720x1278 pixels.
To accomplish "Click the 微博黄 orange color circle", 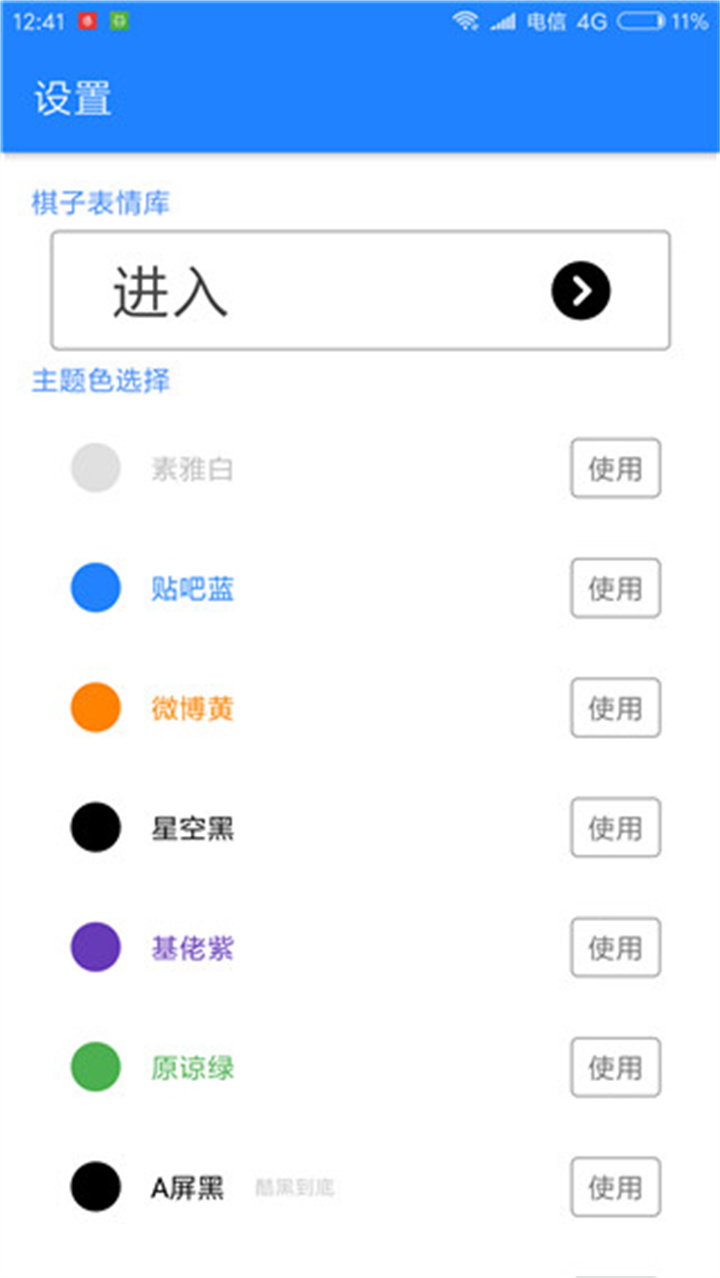I will pos(95,707).
